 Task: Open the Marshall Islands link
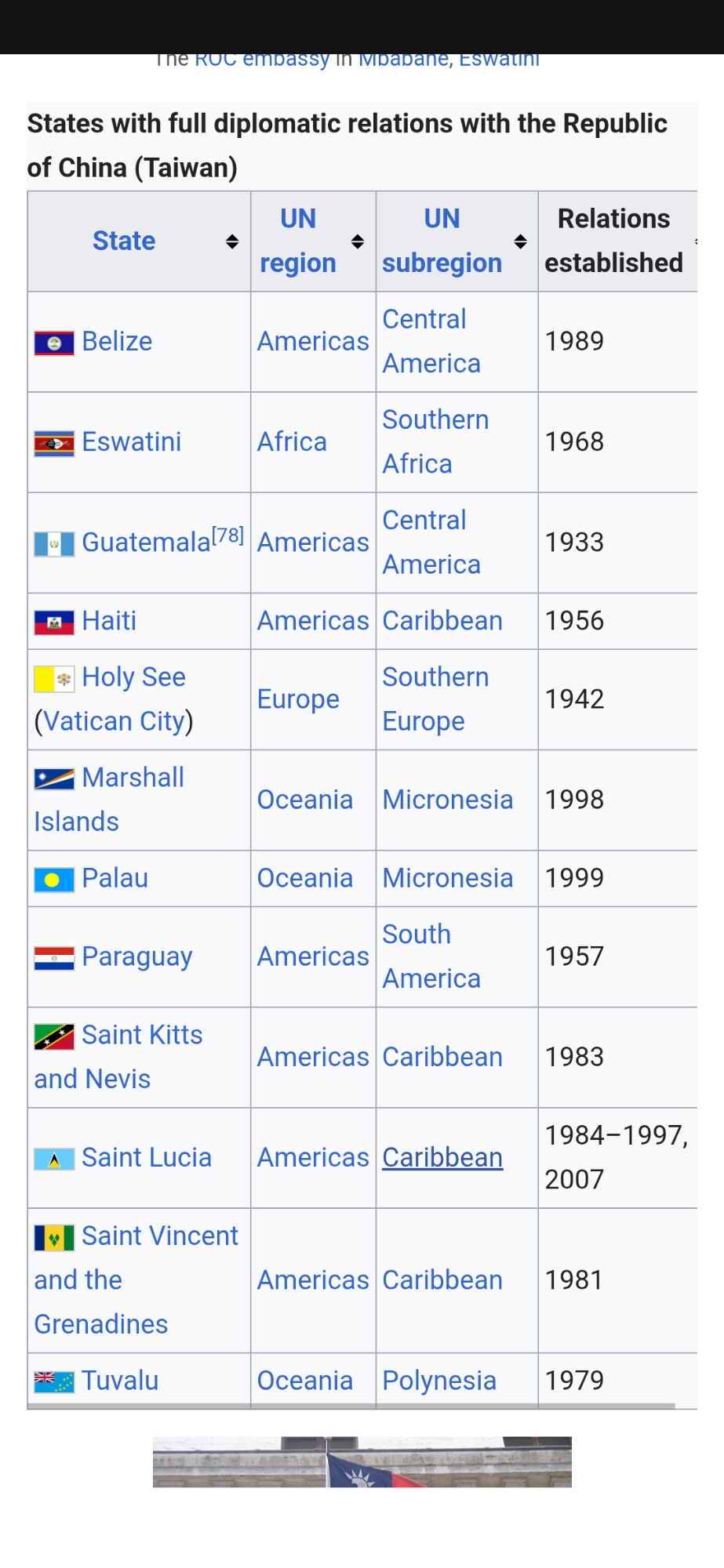coord(133,778)
